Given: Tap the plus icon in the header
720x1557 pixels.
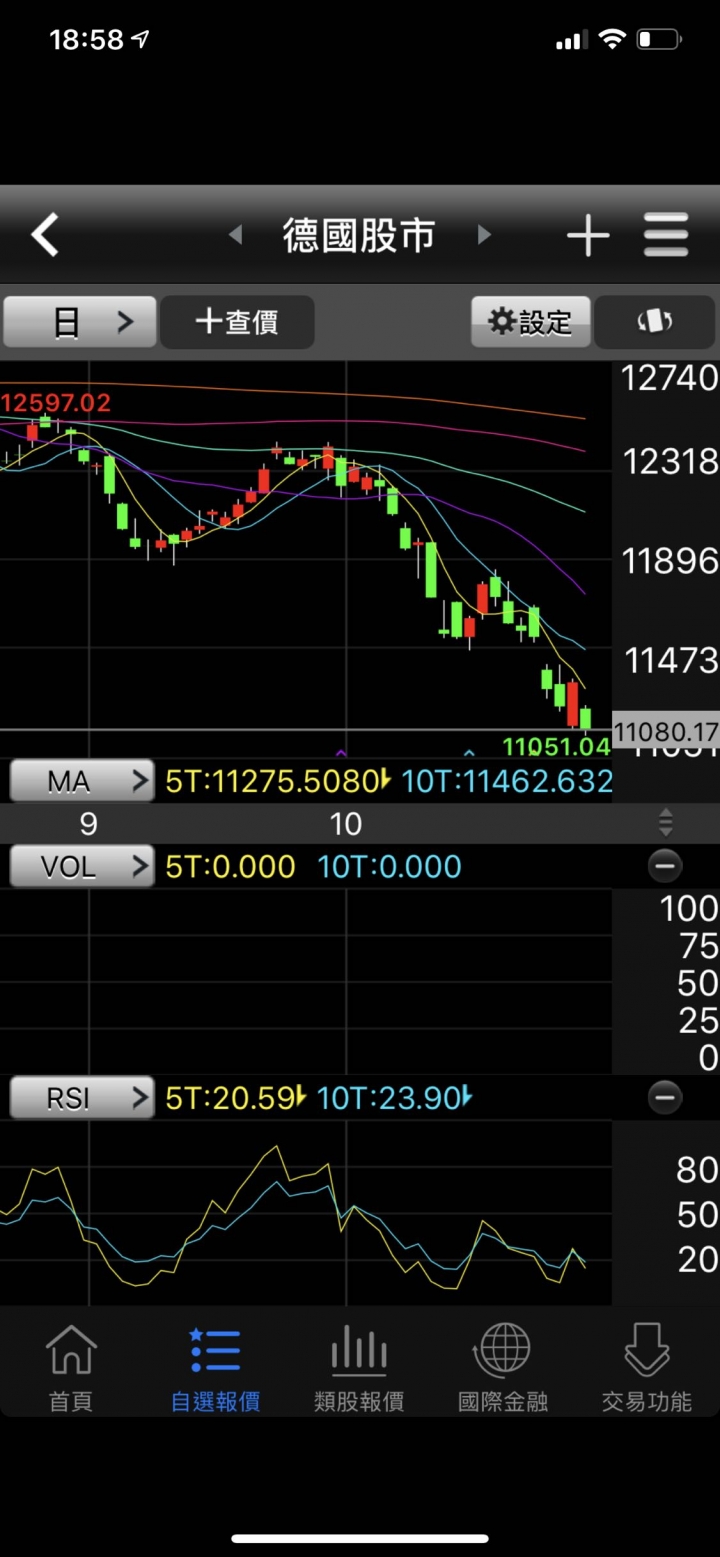Looking at the screenshot, I should point(588,236).
